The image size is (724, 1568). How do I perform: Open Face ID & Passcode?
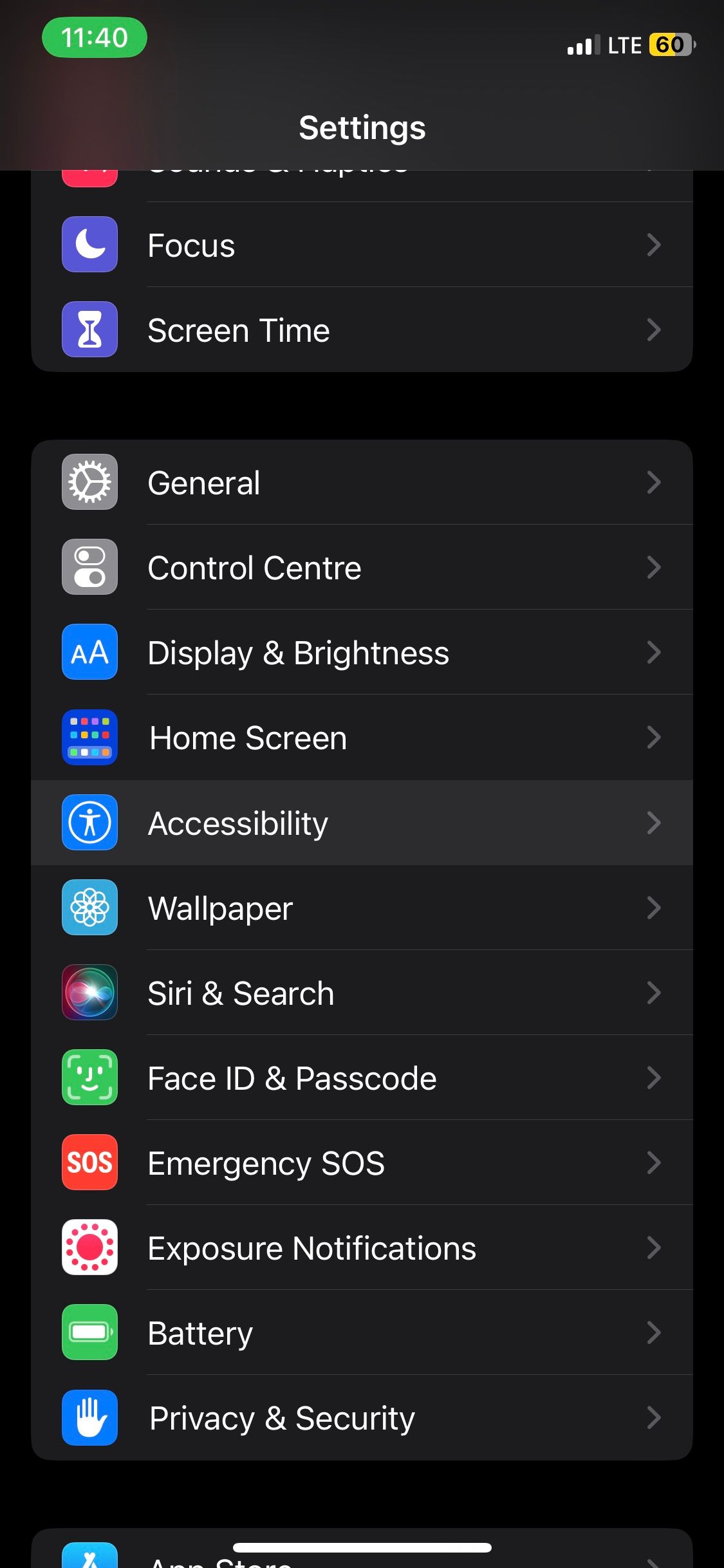click(x=360, y=1078)
